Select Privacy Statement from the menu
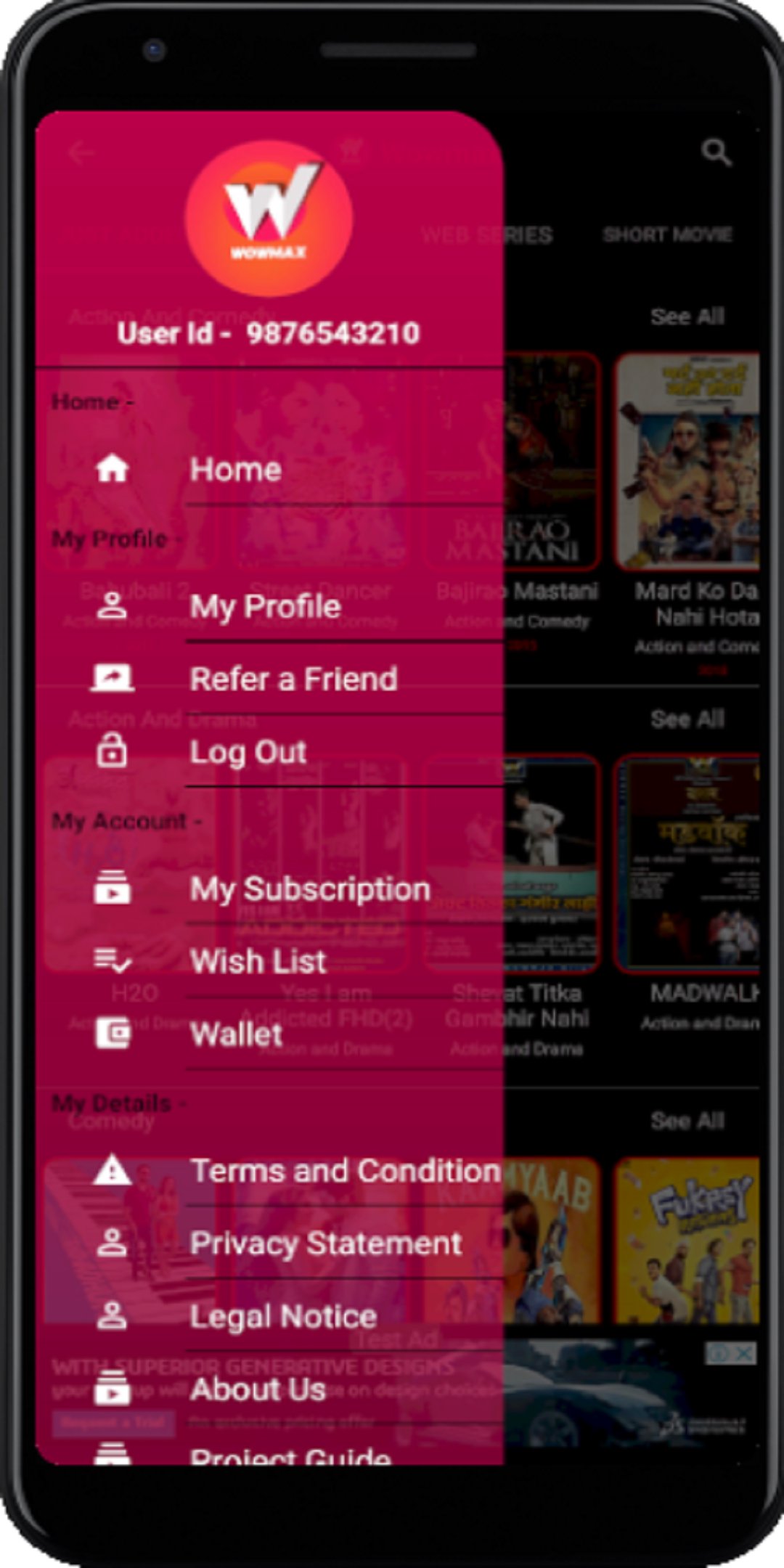This screenshot has height=1568, width=784. [324, 1243]
